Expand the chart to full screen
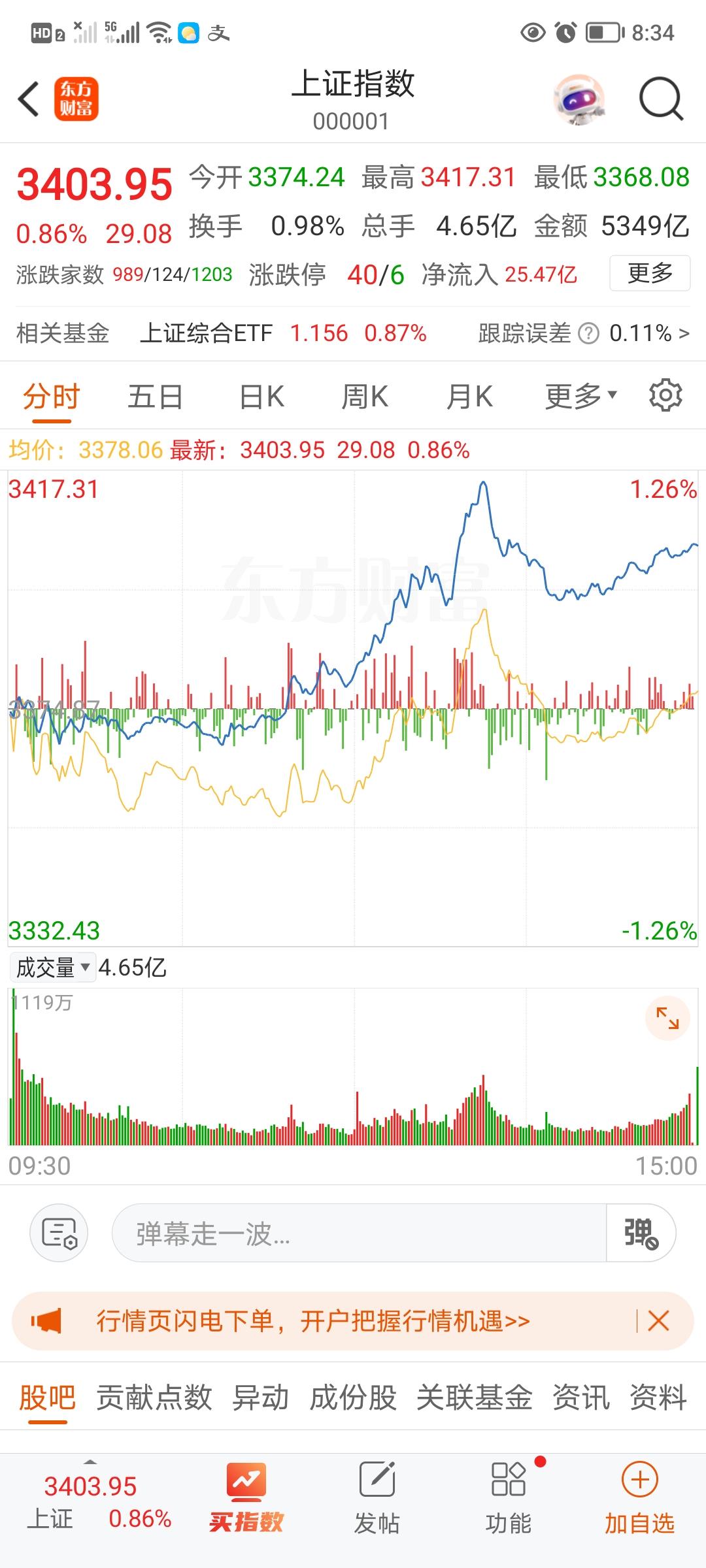This screenshot has width=706, height=1568. click(667, 1018)
